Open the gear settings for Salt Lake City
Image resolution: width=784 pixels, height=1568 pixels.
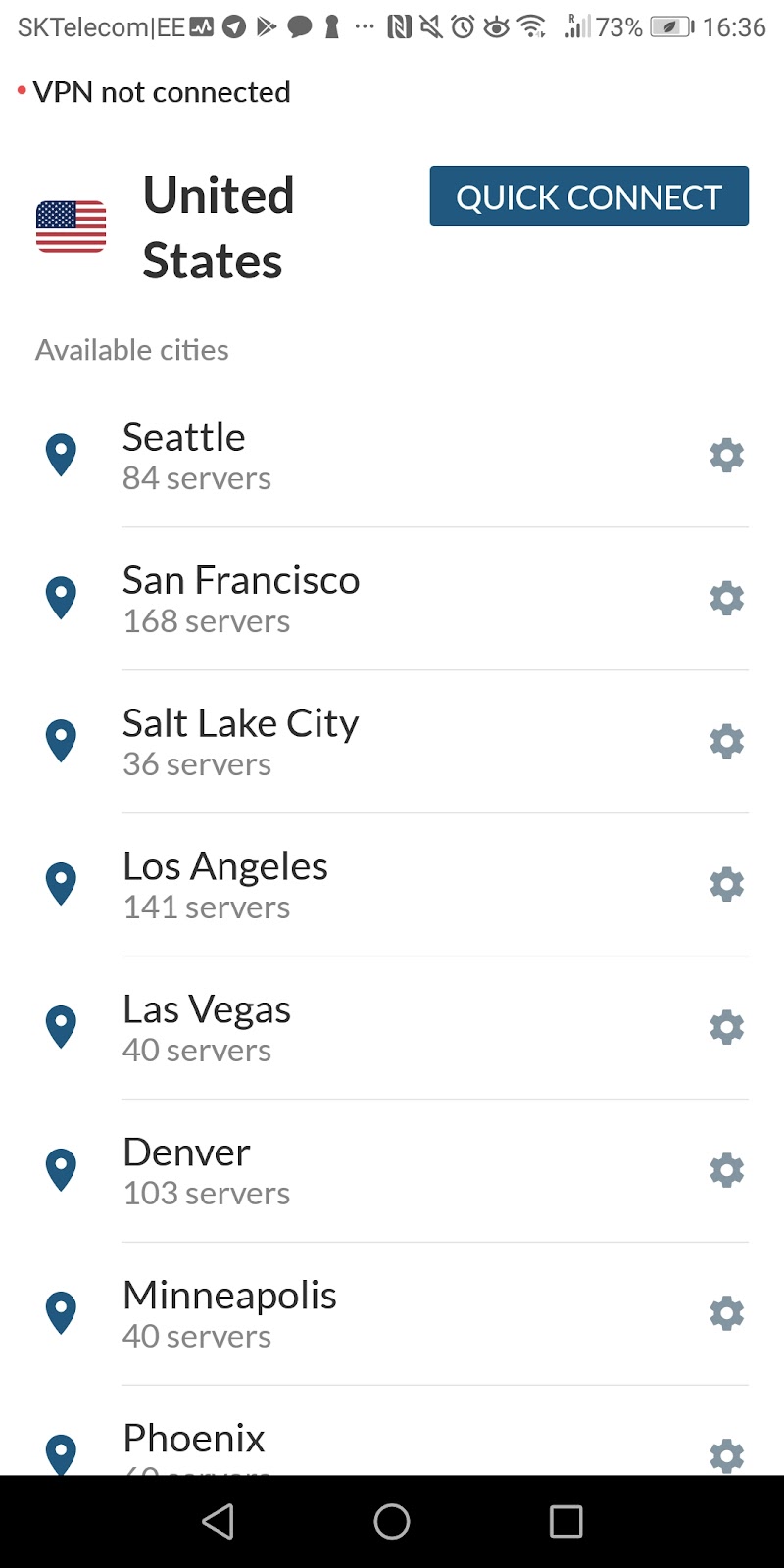[726, 742]
